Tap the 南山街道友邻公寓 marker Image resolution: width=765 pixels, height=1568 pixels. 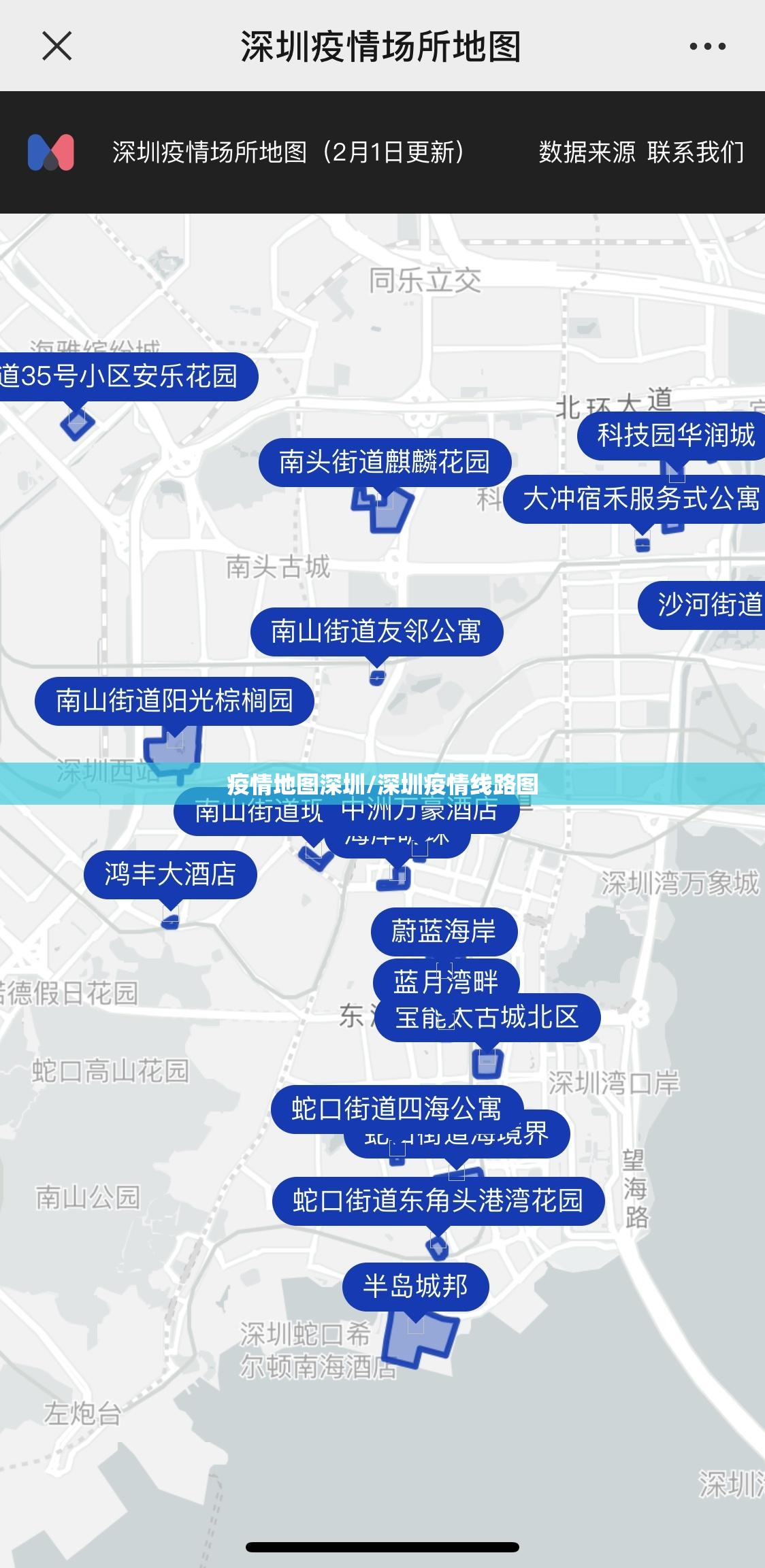(376, 631)
